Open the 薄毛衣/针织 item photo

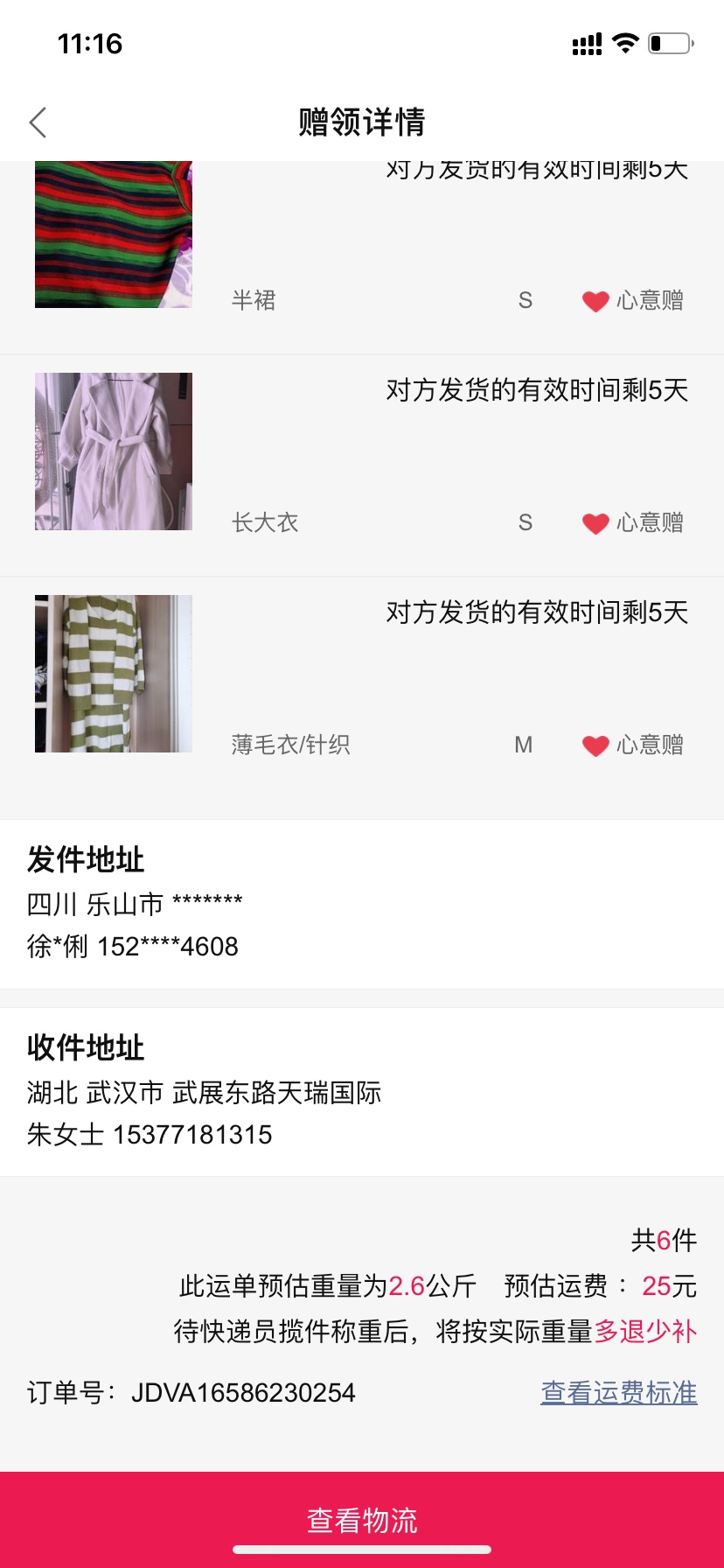[114, 674]
